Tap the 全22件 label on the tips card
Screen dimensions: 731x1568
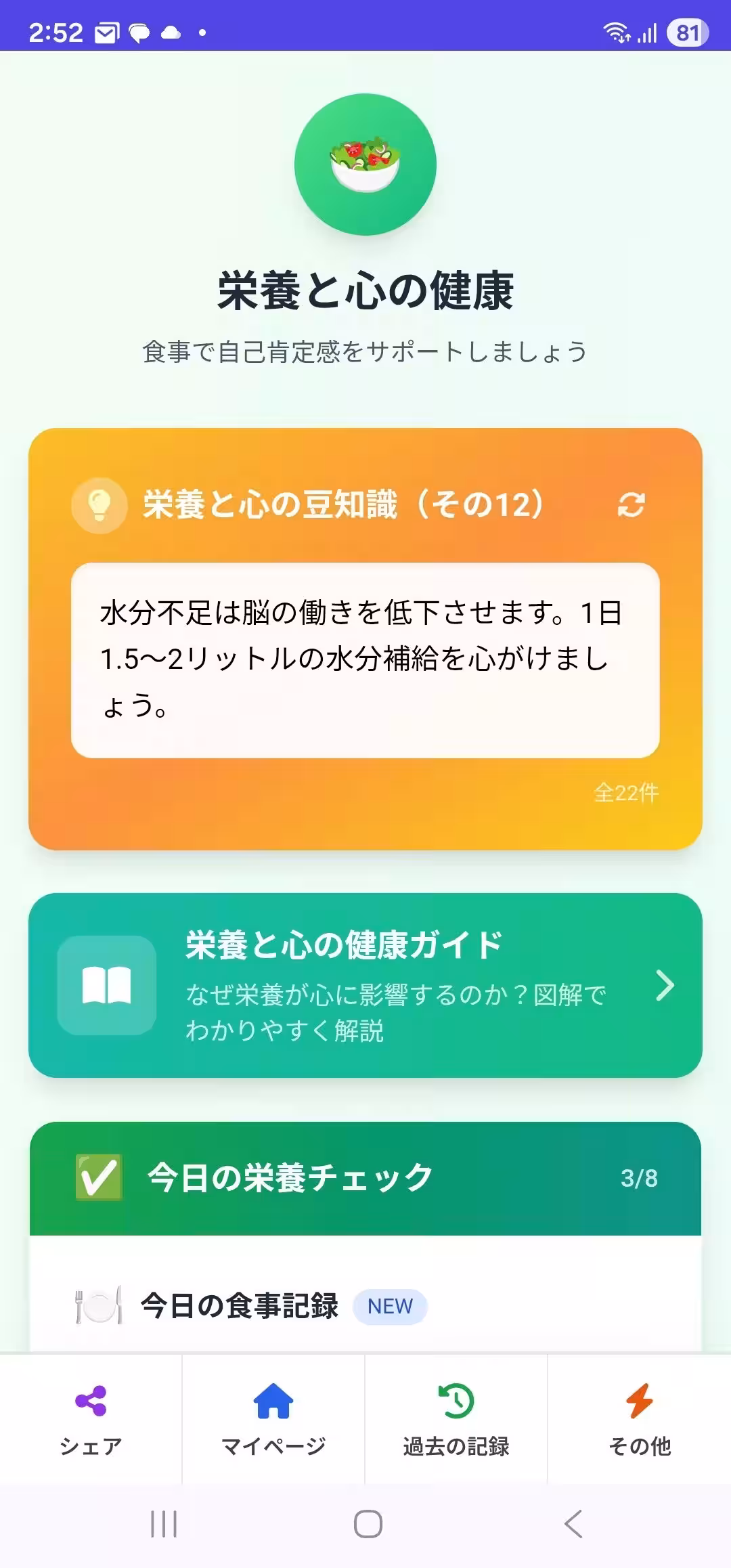click(x=626, y=791)
